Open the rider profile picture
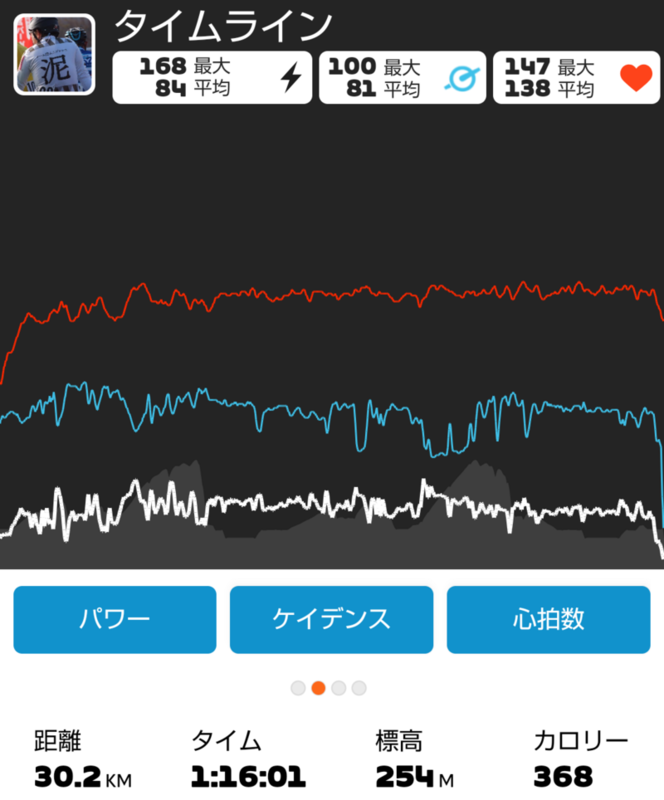 (x=54, y=54)
